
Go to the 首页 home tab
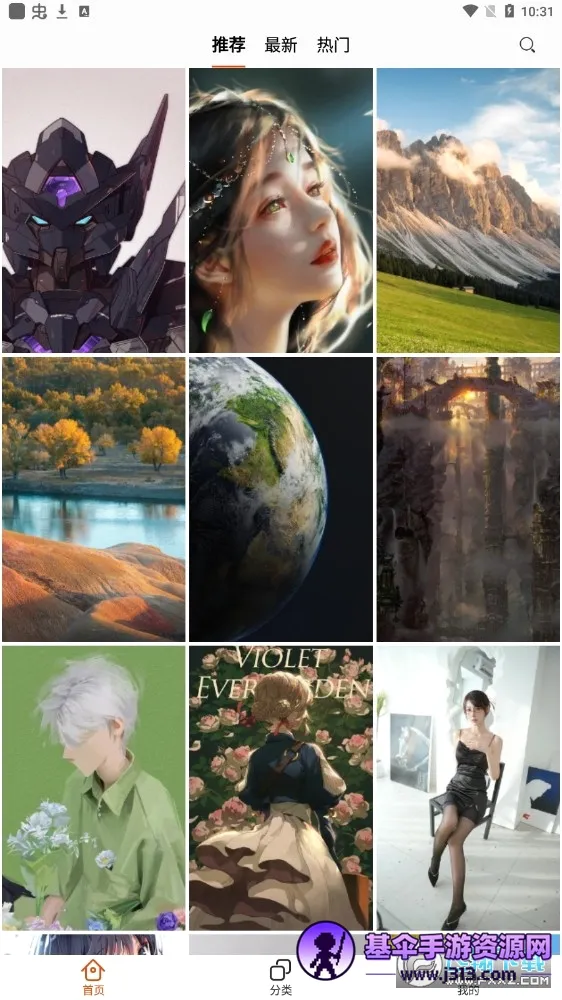click(93, 977)
